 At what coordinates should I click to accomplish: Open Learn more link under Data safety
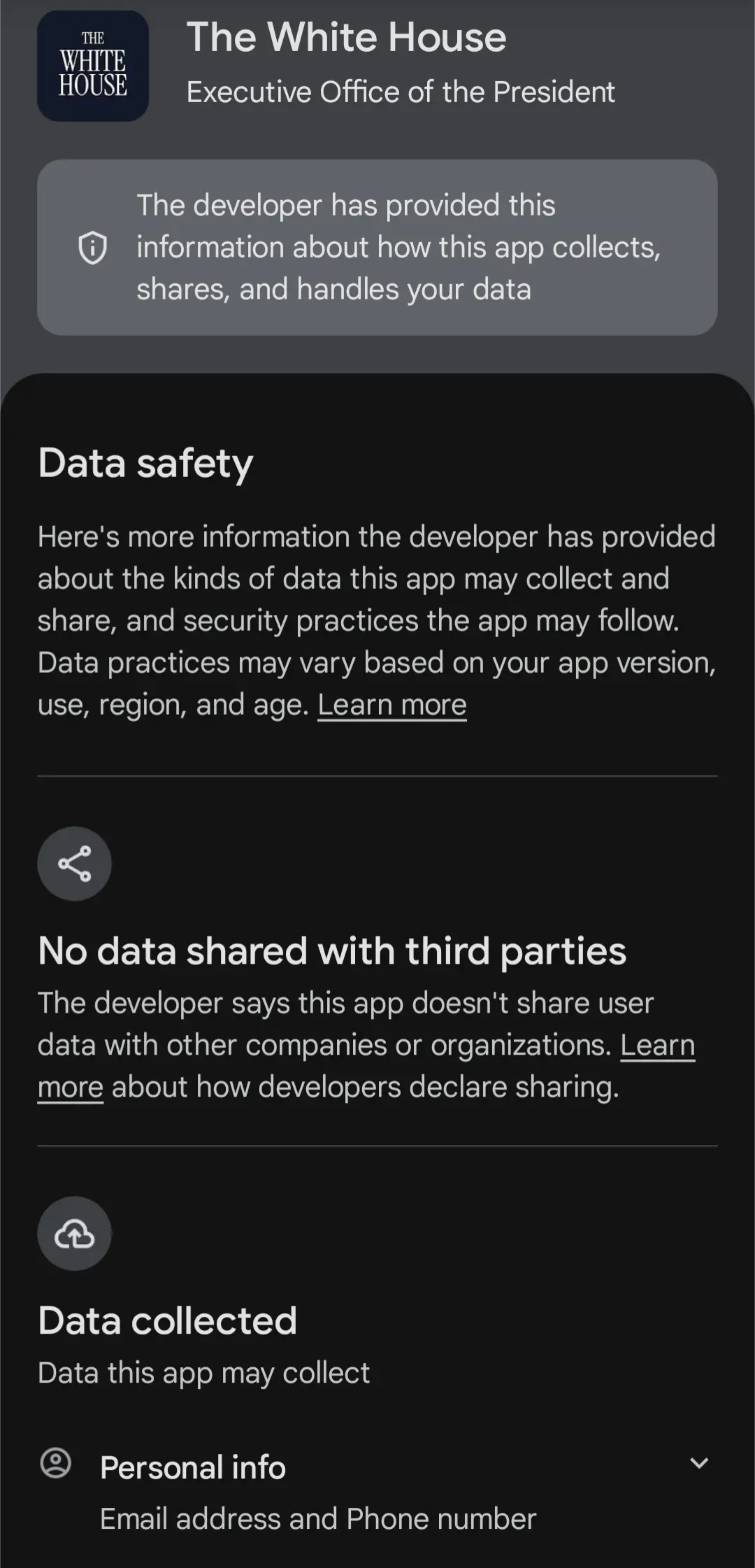(391, 705)
